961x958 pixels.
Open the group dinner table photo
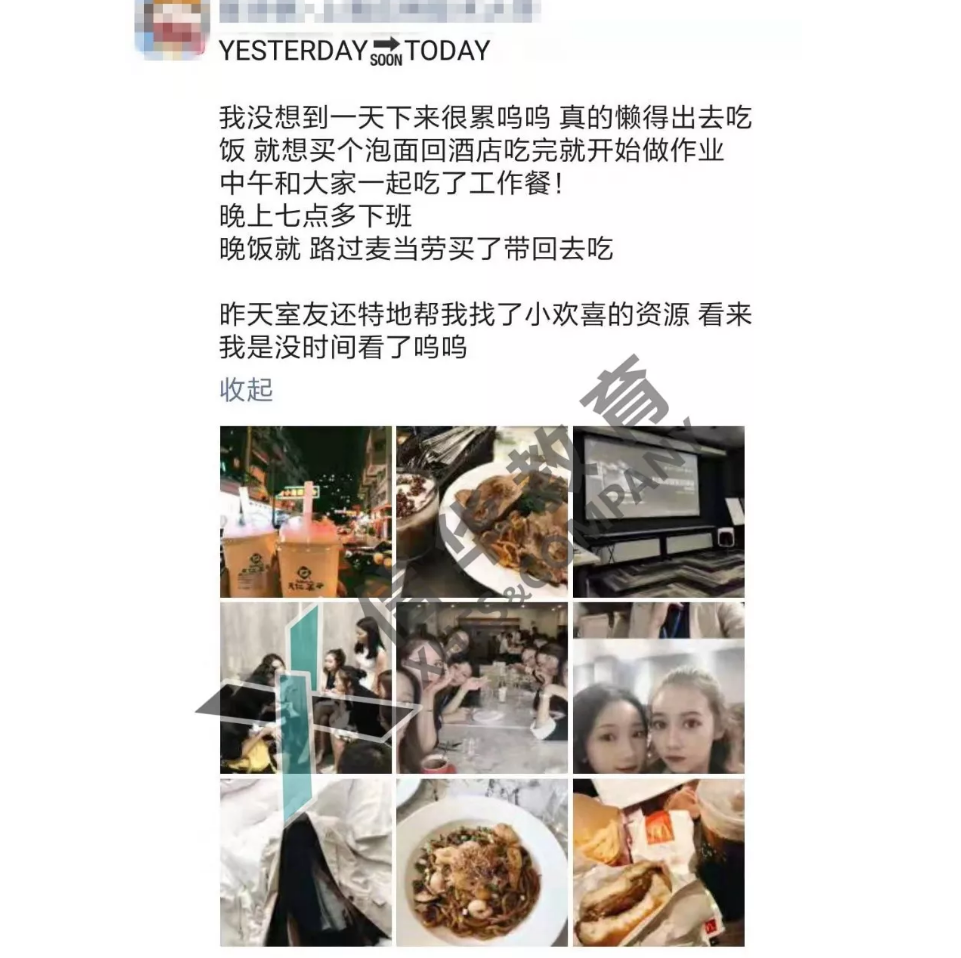coord(482,687)
